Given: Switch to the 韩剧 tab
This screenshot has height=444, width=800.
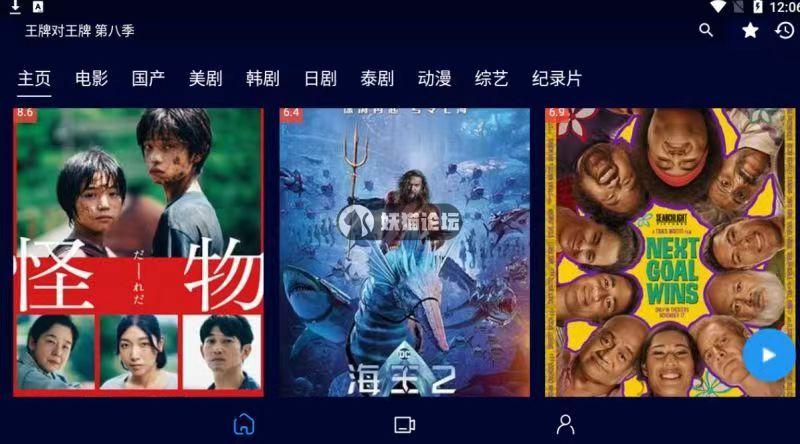Looking at the screenshot, I should pyautogui.click(x=262, y=78).
